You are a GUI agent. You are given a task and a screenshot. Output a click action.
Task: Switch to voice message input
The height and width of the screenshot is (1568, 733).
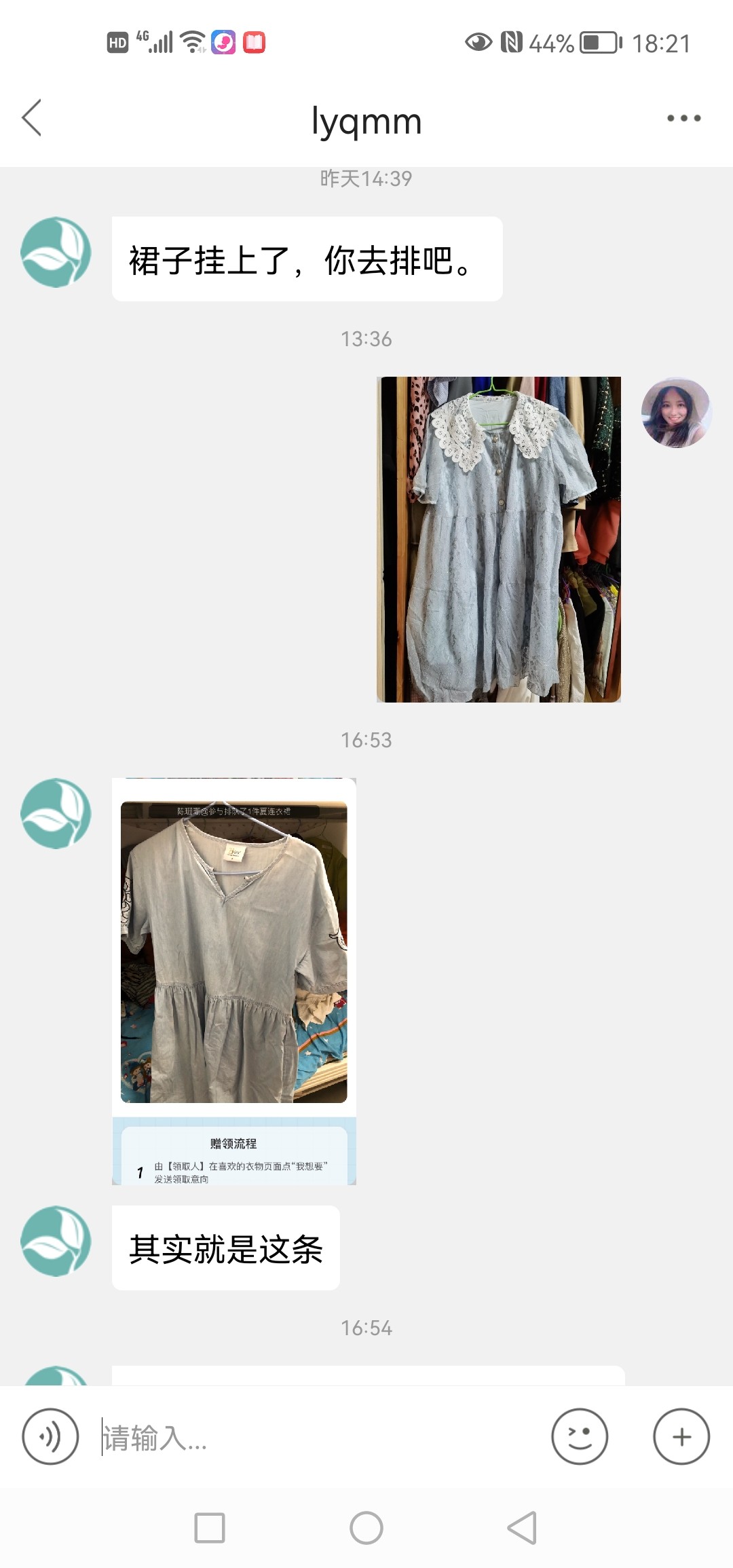(x=50, y=1436)
